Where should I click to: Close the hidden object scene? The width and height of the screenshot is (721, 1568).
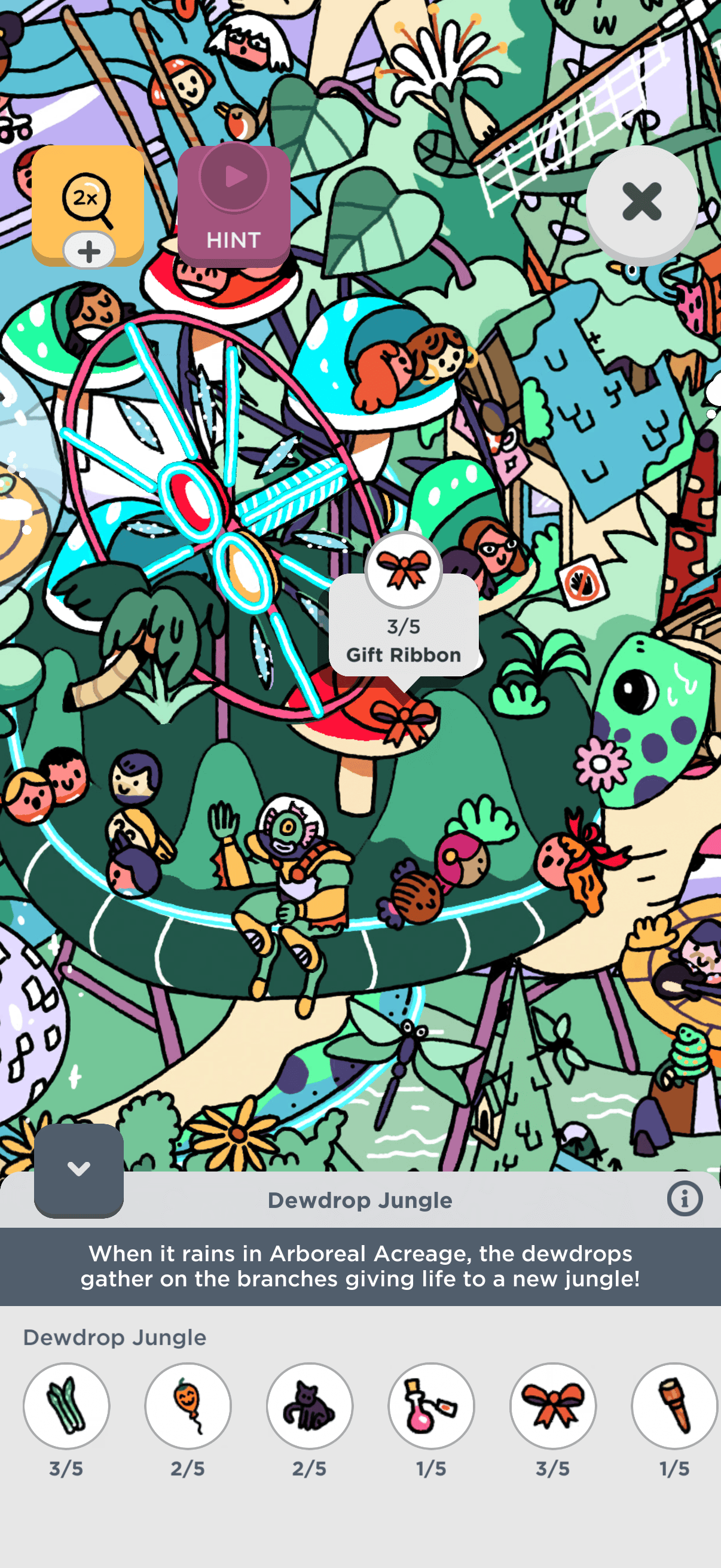(641, 202)
